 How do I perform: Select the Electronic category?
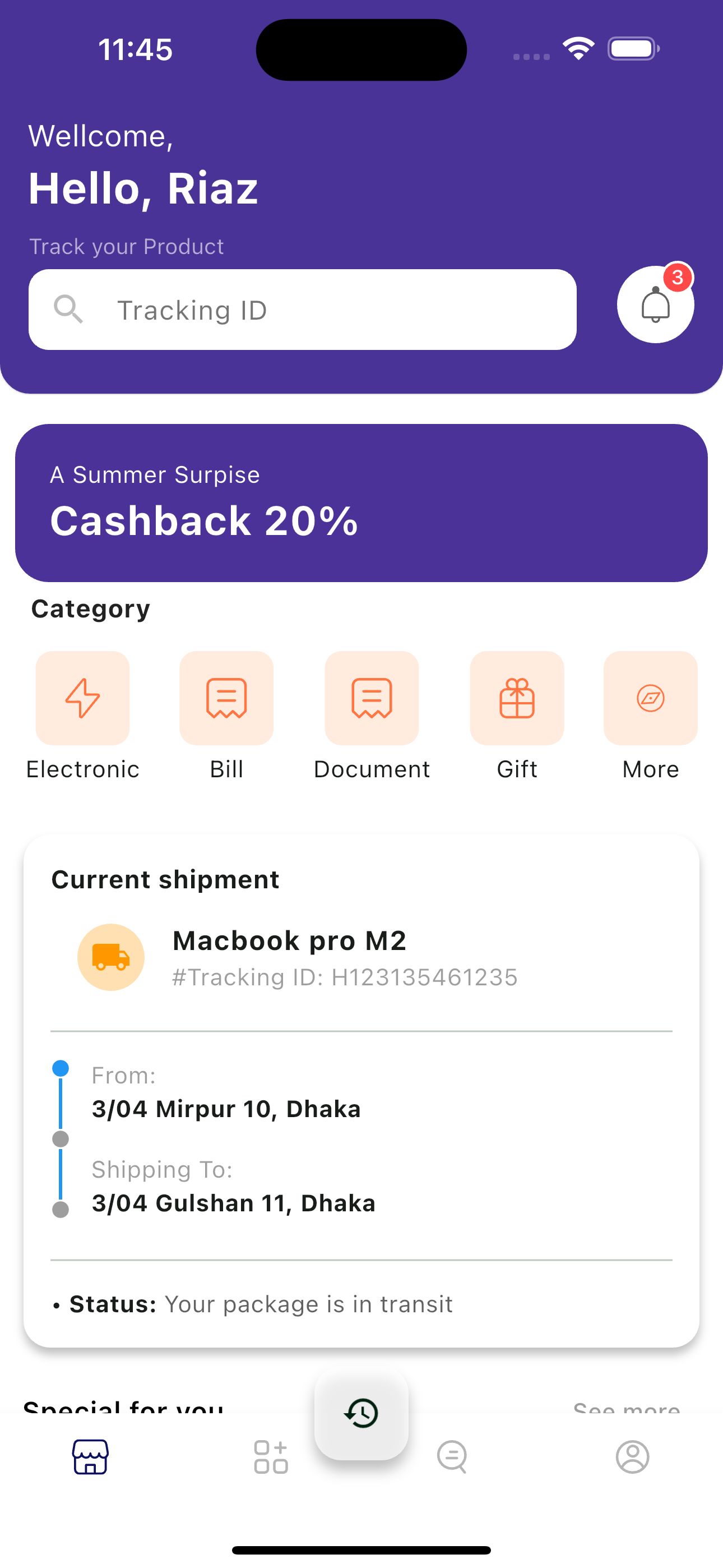(83, 698)
